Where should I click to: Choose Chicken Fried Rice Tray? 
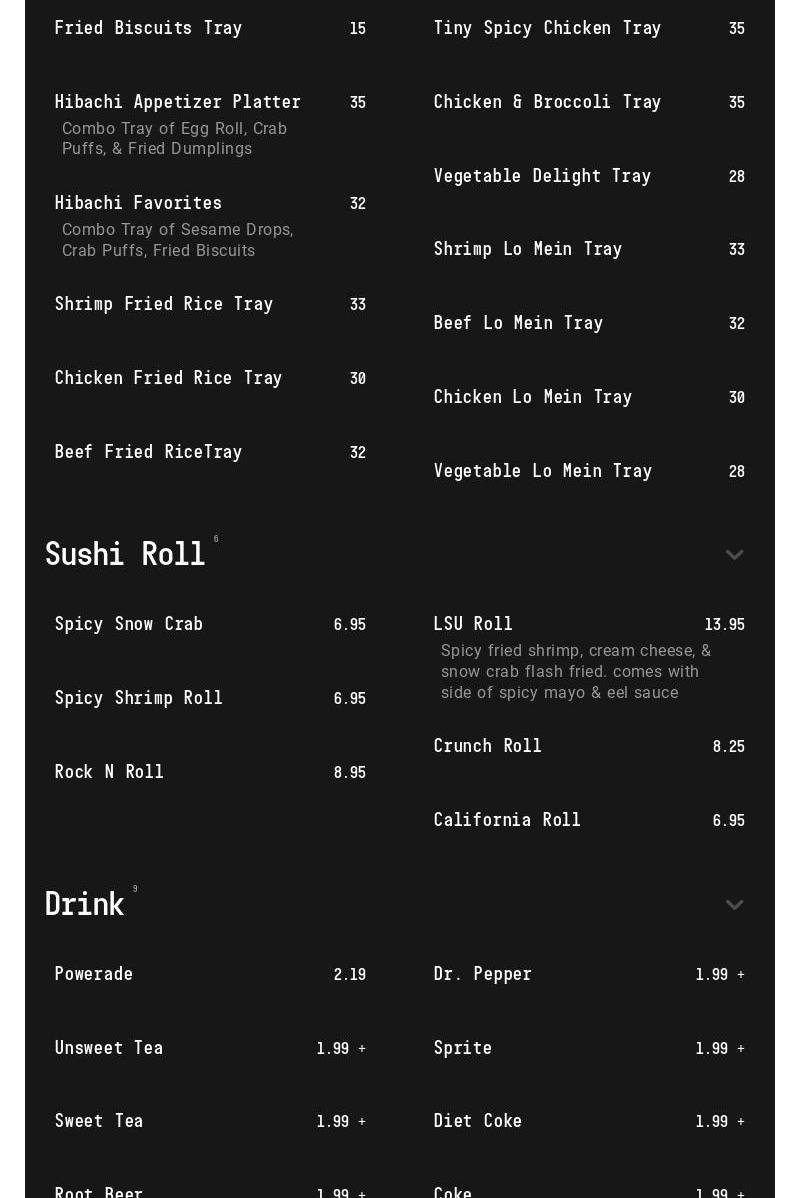pos(169,378)
